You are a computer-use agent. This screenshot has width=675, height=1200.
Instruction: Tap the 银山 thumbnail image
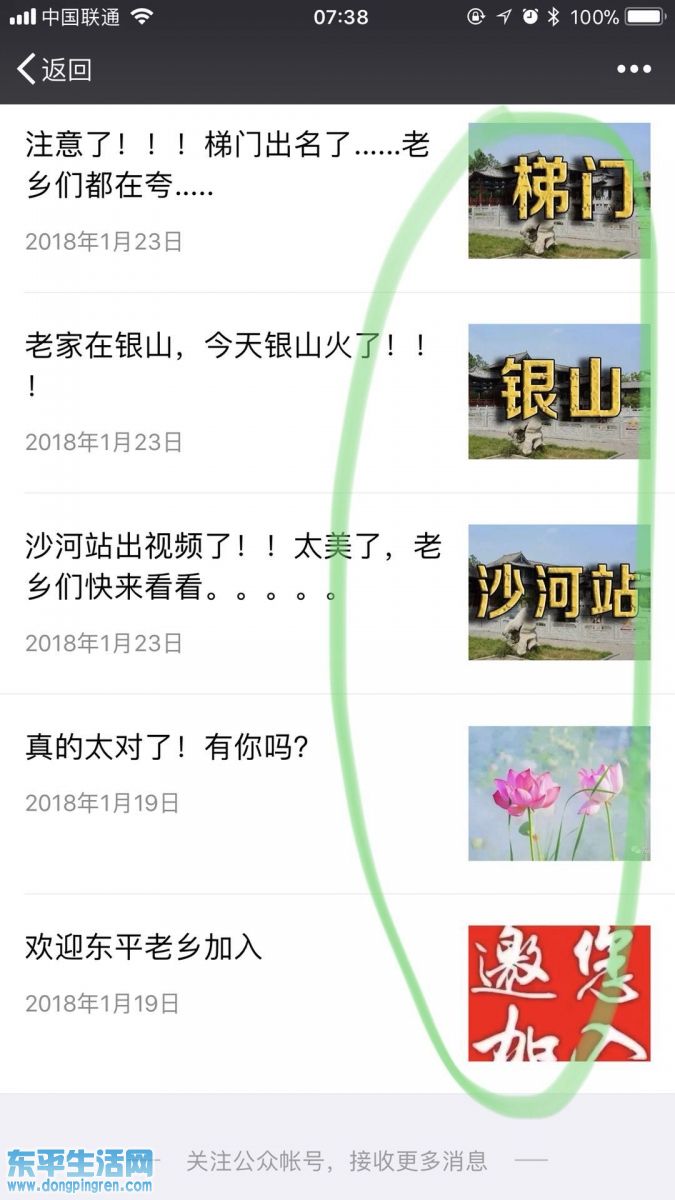[559, 391]
